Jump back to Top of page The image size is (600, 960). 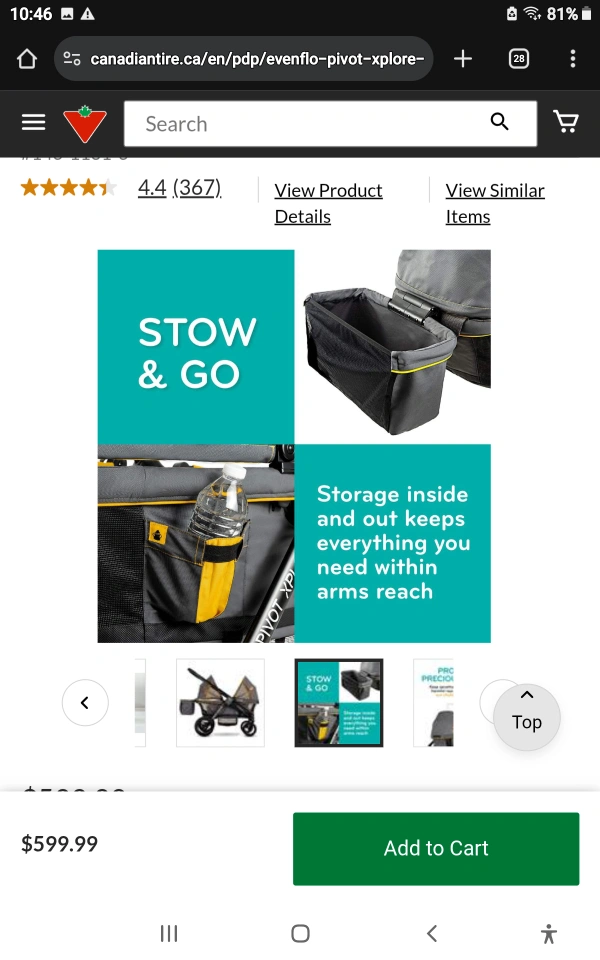[x=527, y=716]
